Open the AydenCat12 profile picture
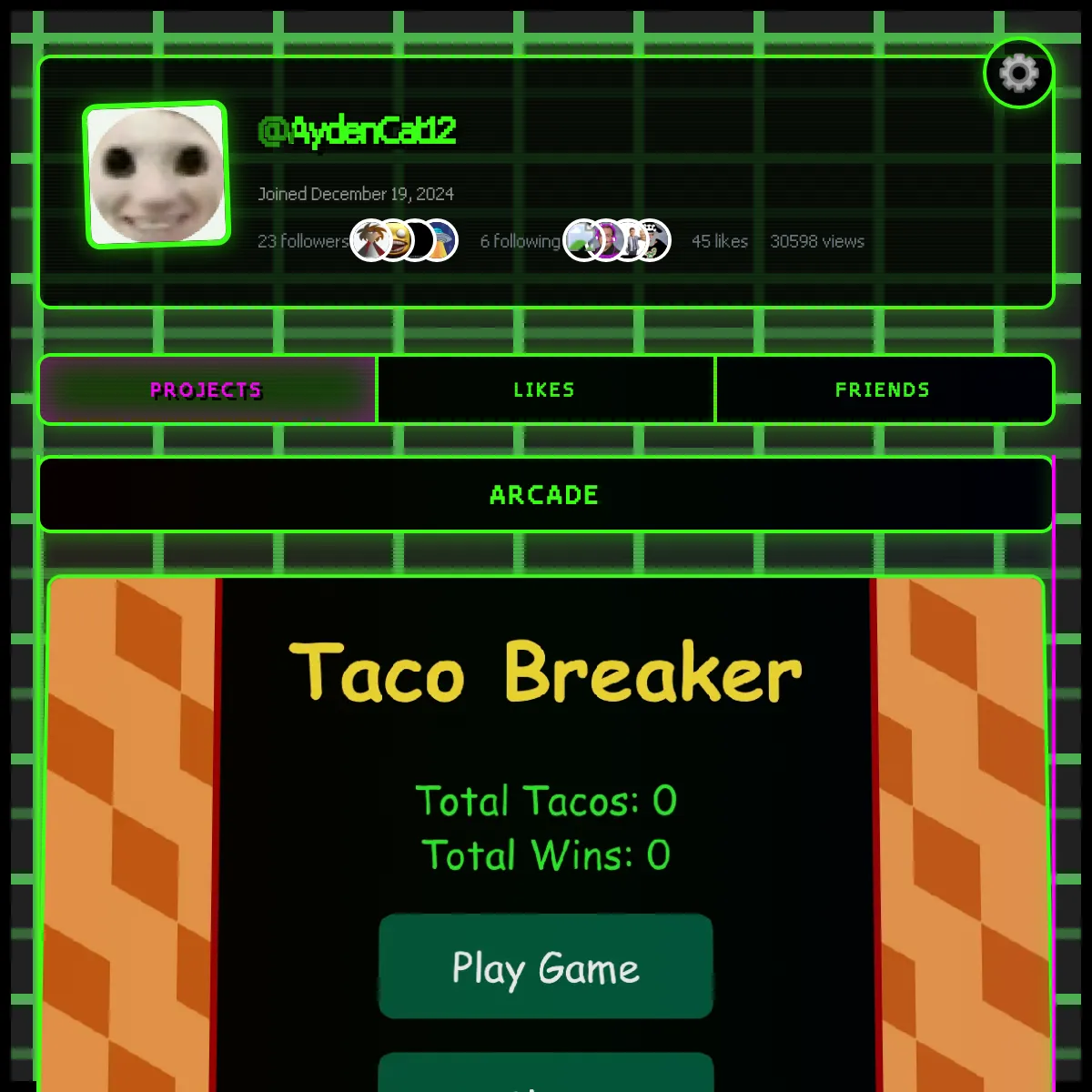1092x1092 pixels. point(157,175)
